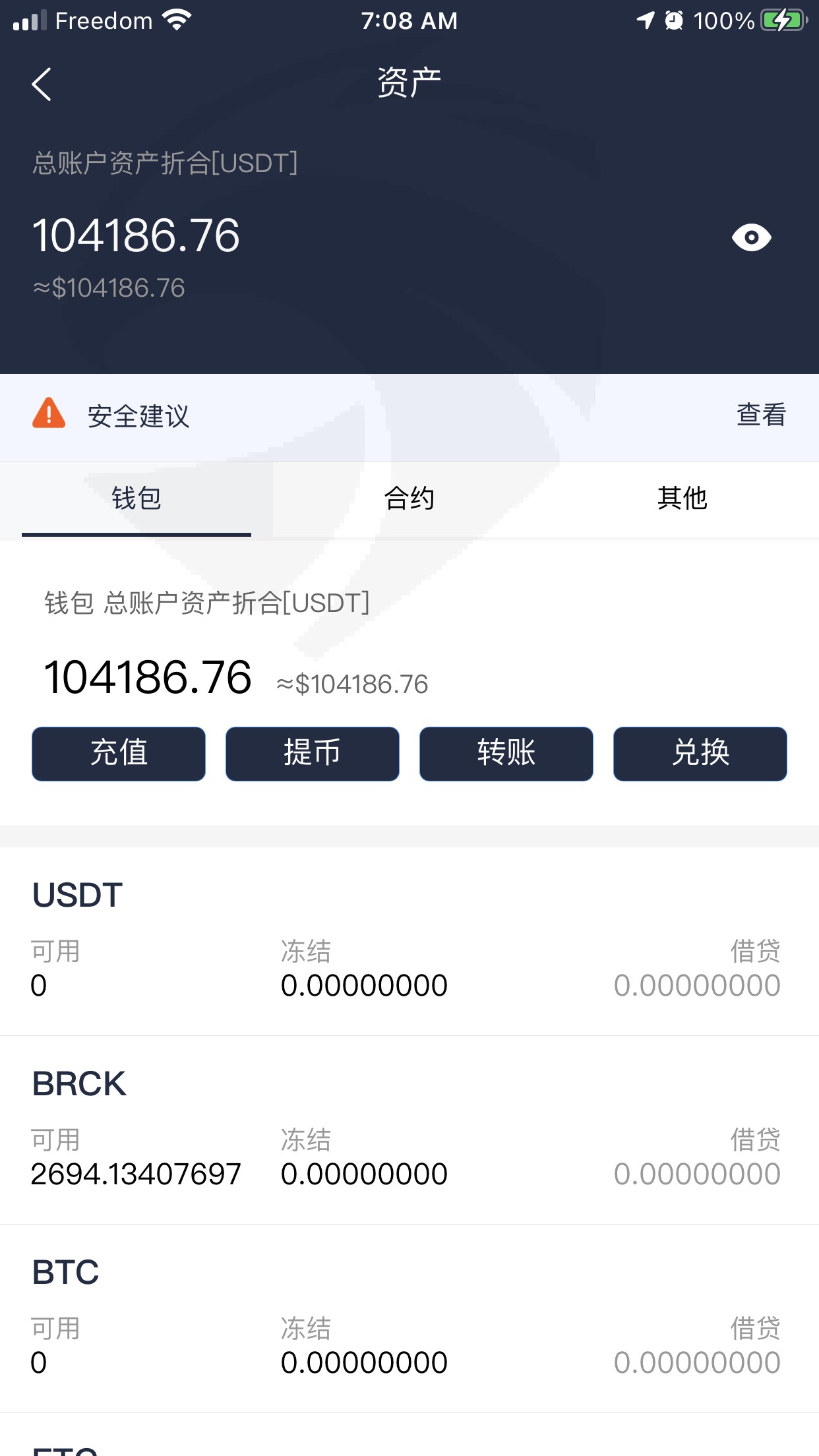Open the BTC asset row
The image size is (819, 1456).
tap(409, 1319)
